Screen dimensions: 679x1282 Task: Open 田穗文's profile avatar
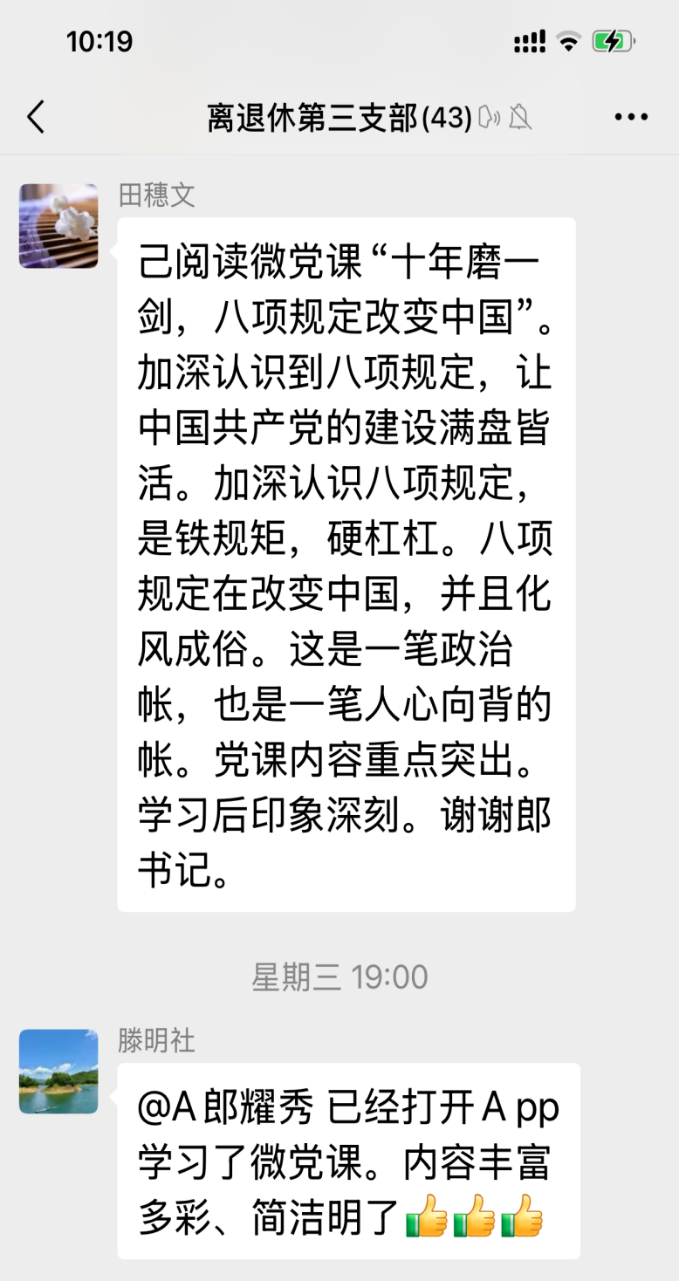coord(59,226)
